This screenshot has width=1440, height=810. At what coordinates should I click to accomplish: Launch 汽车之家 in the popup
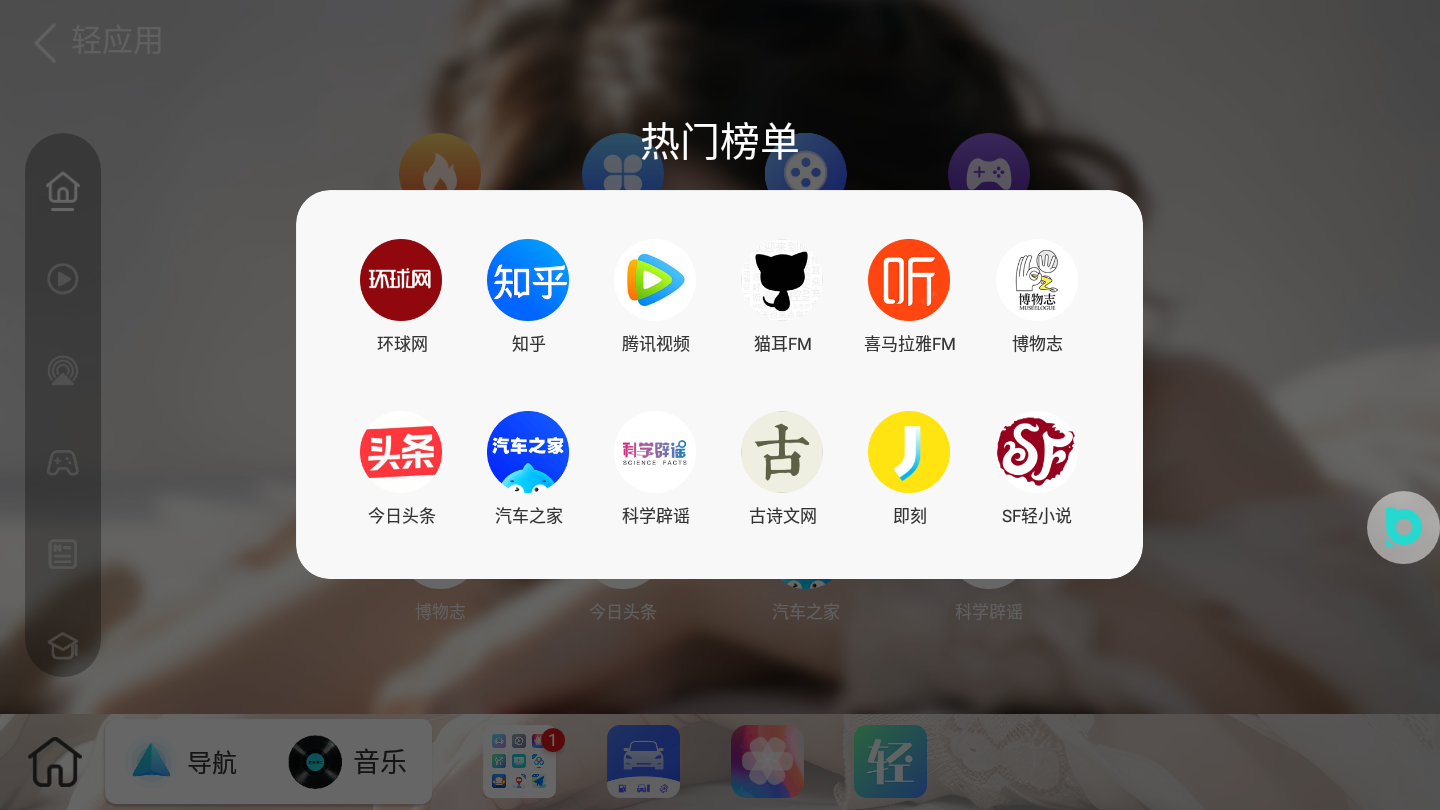[x=528, y=453]
